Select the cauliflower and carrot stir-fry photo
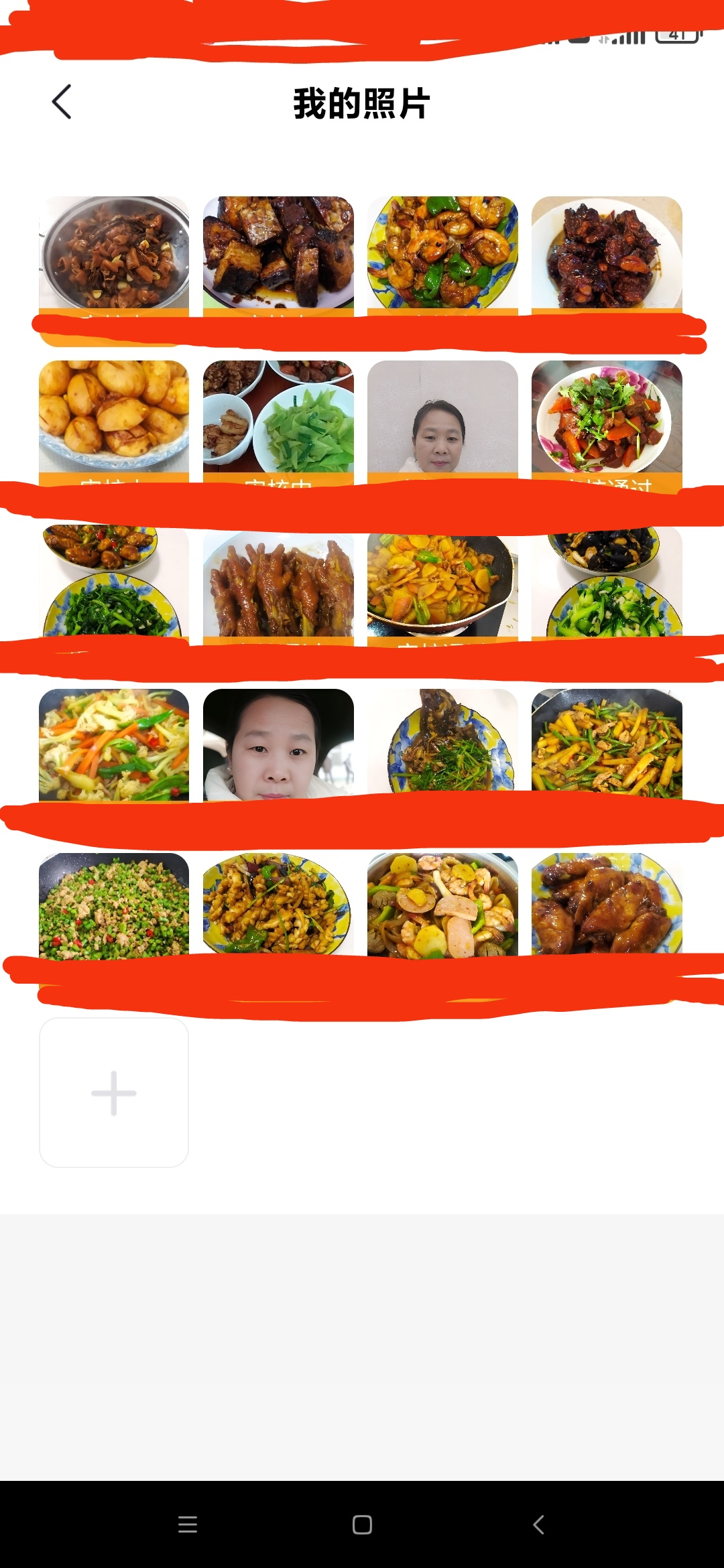Viewport: 724px width, 1568px height. point(114,744)
